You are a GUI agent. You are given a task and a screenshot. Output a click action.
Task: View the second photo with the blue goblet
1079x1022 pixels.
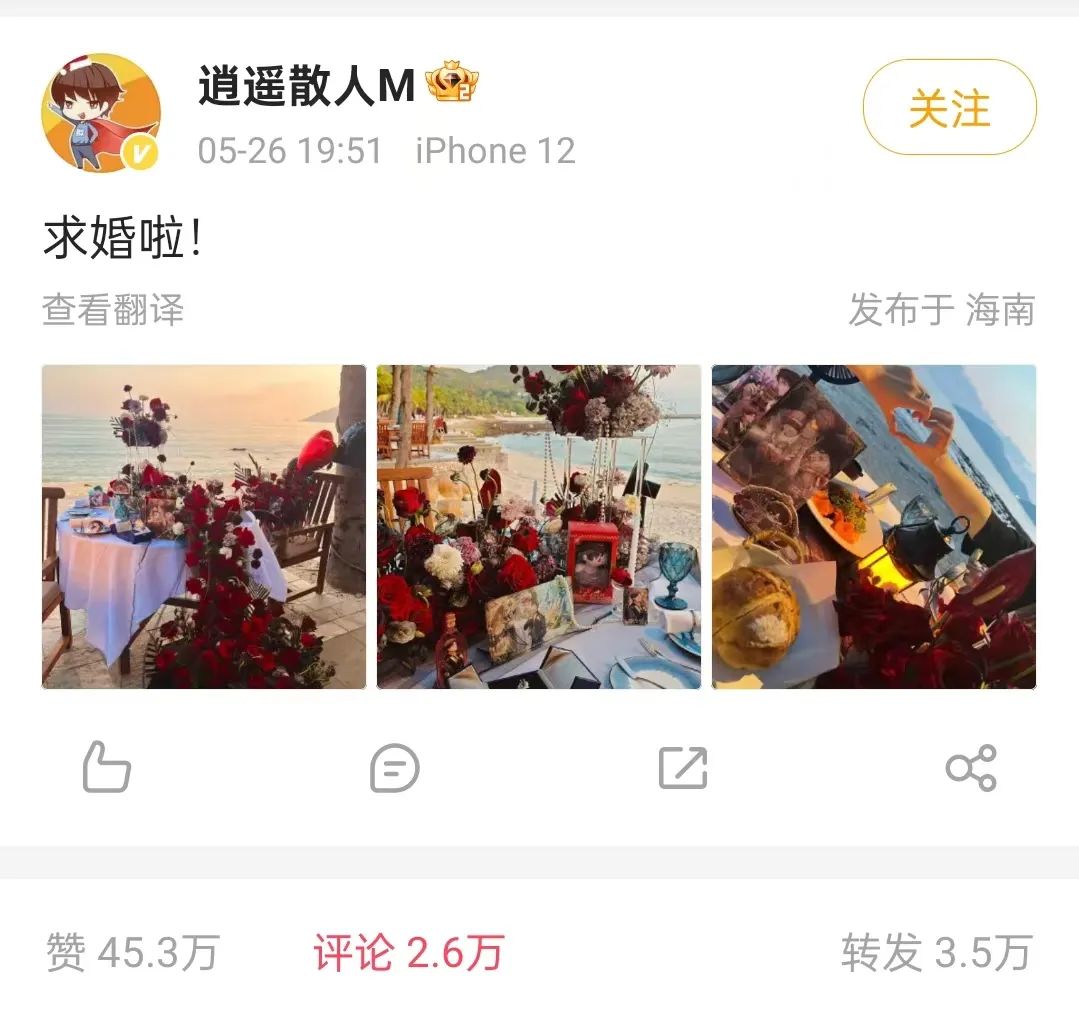(x=539, y=527)
